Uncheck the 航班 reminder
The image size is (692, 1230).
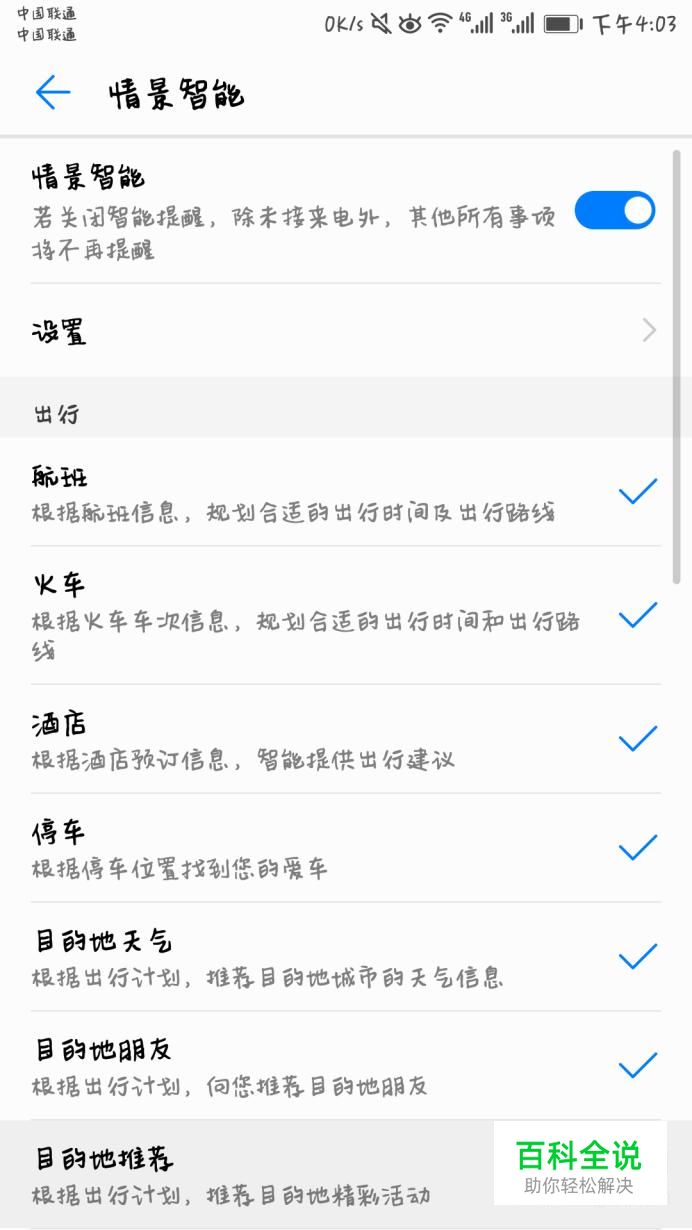pos(637,491)
